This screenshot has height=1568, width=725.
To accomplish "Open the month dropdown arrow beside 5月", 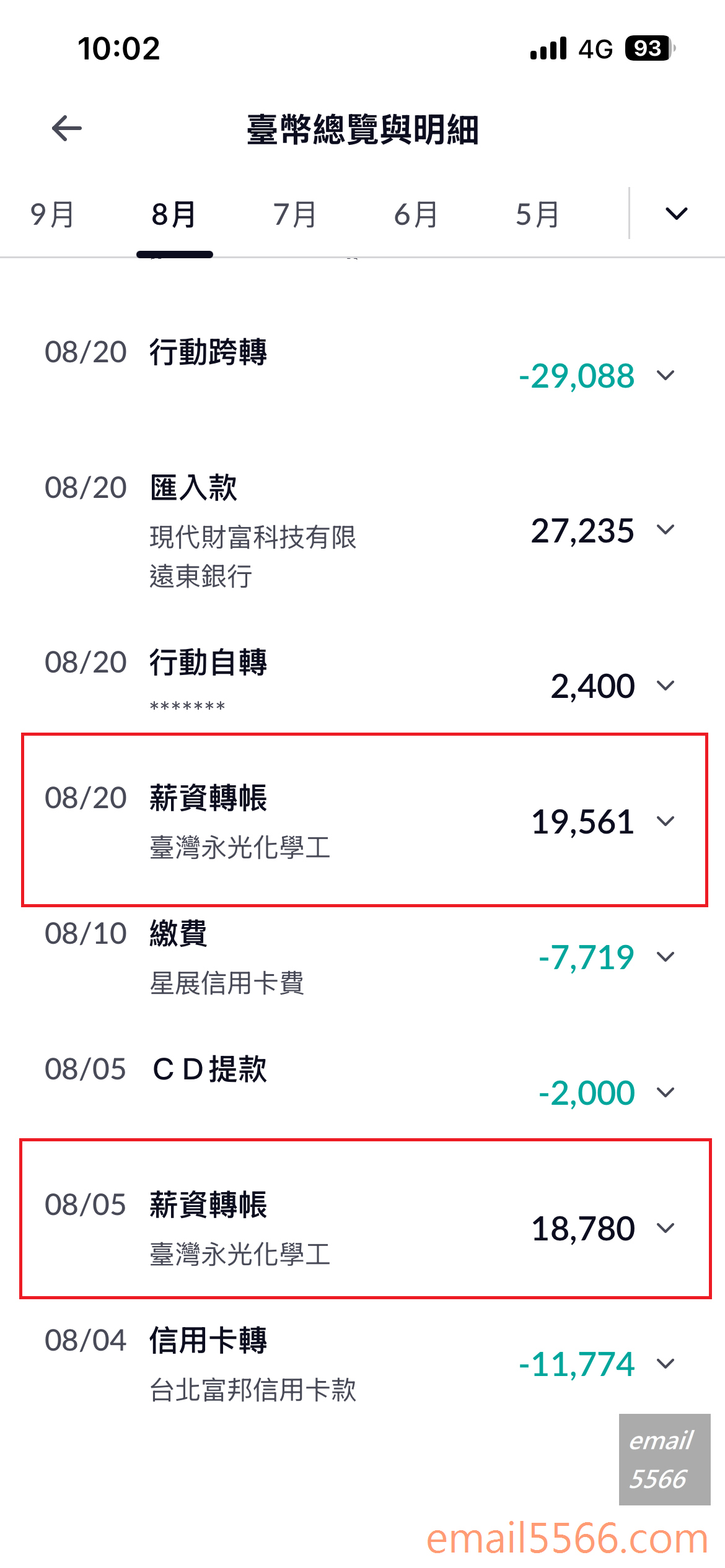I will (x=675, y=214).
